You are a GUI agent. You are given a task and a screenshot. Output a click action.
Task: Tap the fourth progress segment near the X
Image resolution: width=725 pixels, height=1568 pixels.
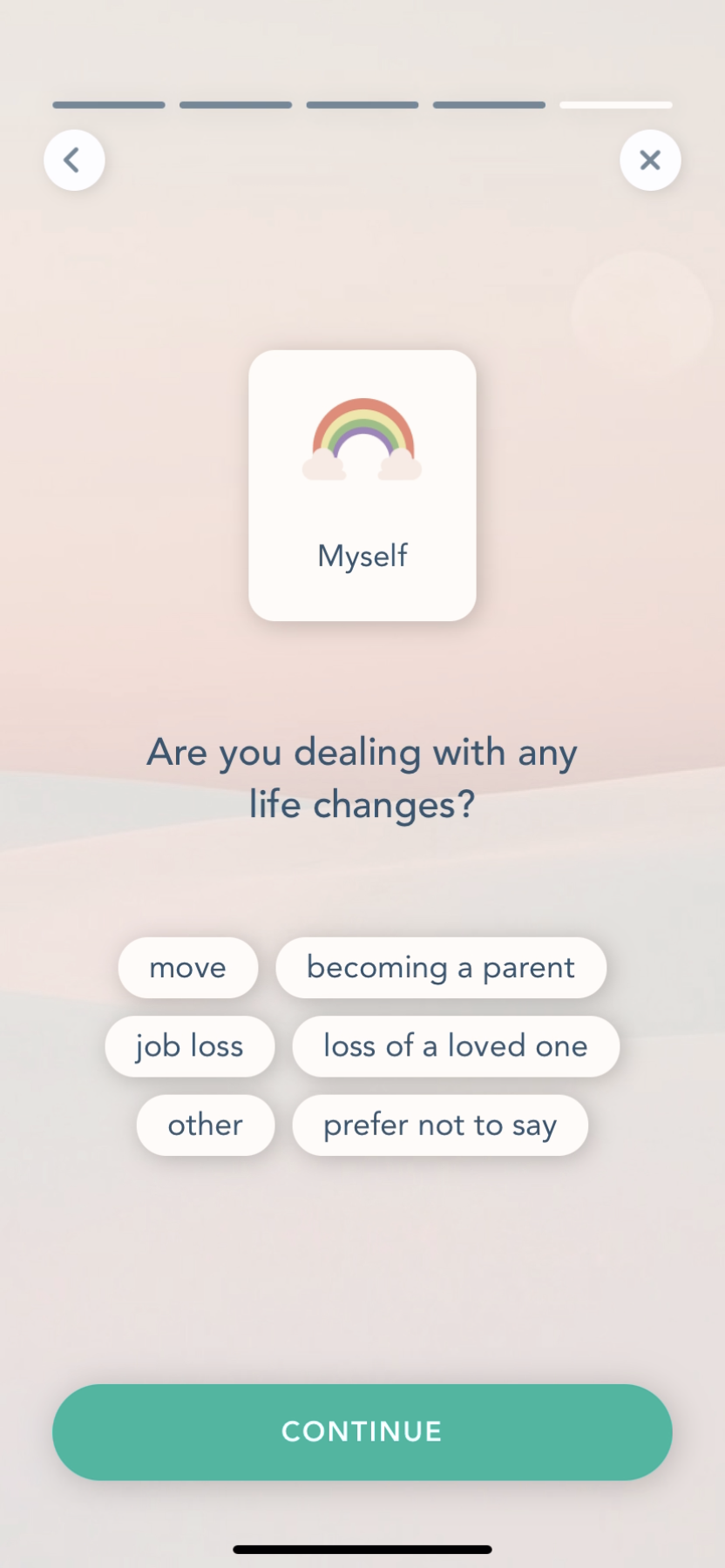tap(488, 105)
